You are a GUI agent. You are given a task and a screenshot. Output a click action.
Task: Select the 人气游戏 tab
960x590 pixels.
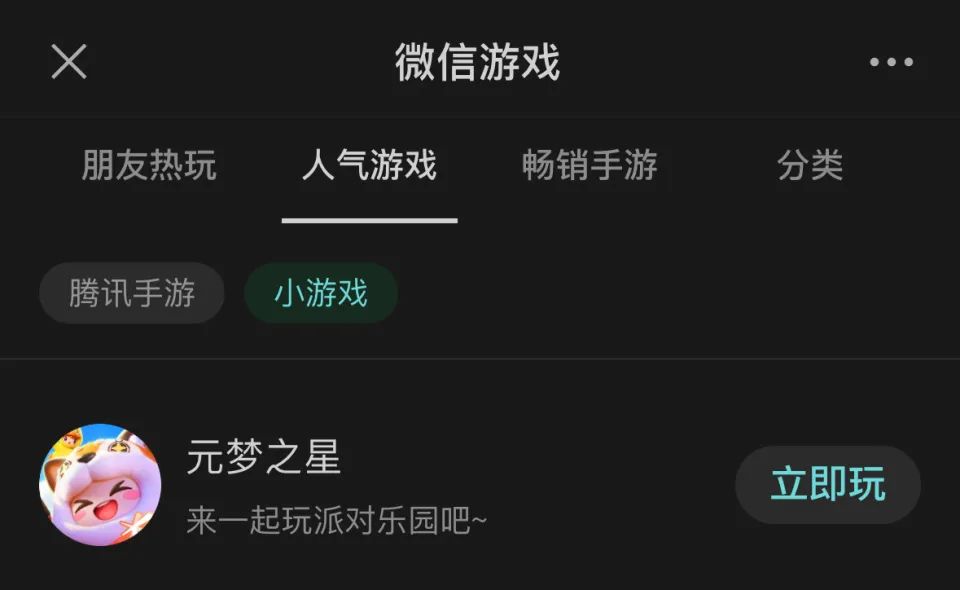click(x=369, y=165)
